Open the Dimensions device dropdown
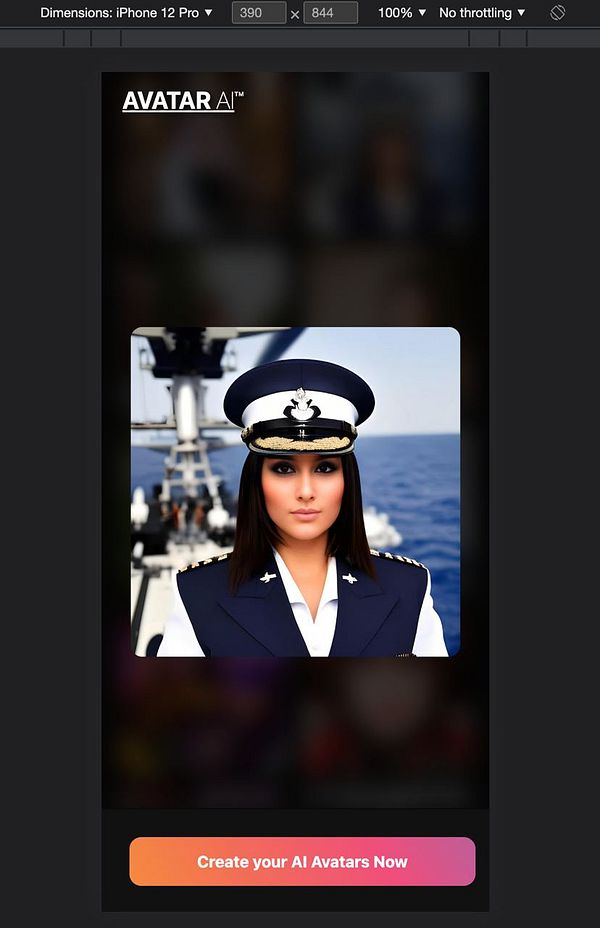600x928 pixels. (127, 13)
